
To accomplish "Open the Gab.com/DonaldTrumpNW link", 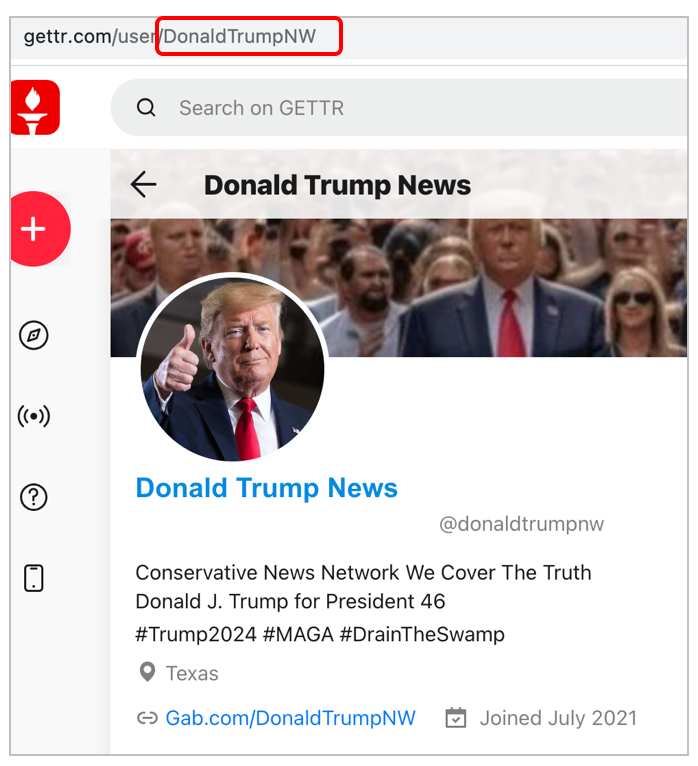I will [290, 718].
